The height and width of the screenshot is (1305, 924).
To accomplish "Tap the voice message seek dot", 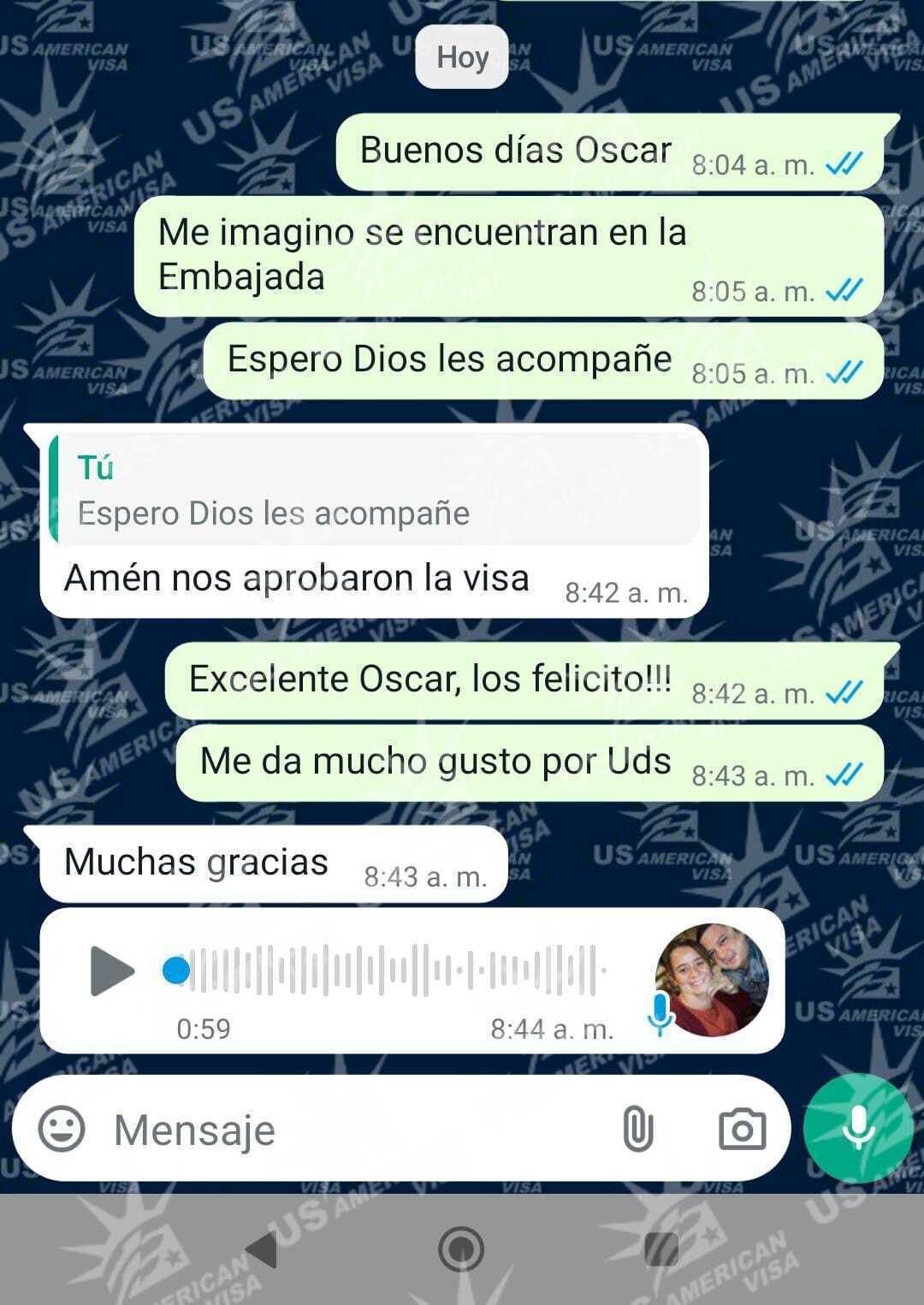I will coord(176,970).
